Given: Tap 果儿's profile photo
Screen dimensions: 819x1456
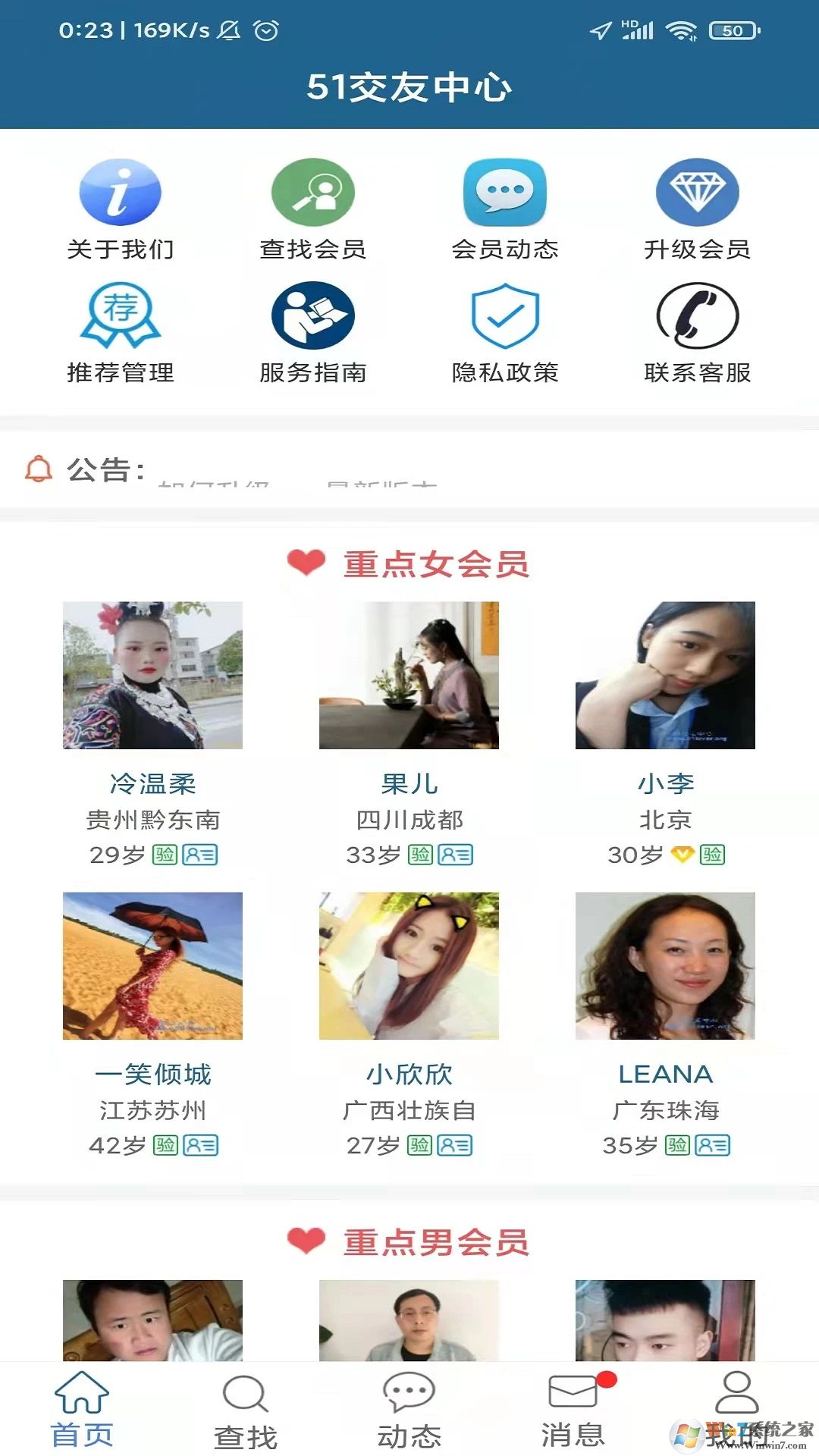Looking at the screenshot, I should point(409,675).
